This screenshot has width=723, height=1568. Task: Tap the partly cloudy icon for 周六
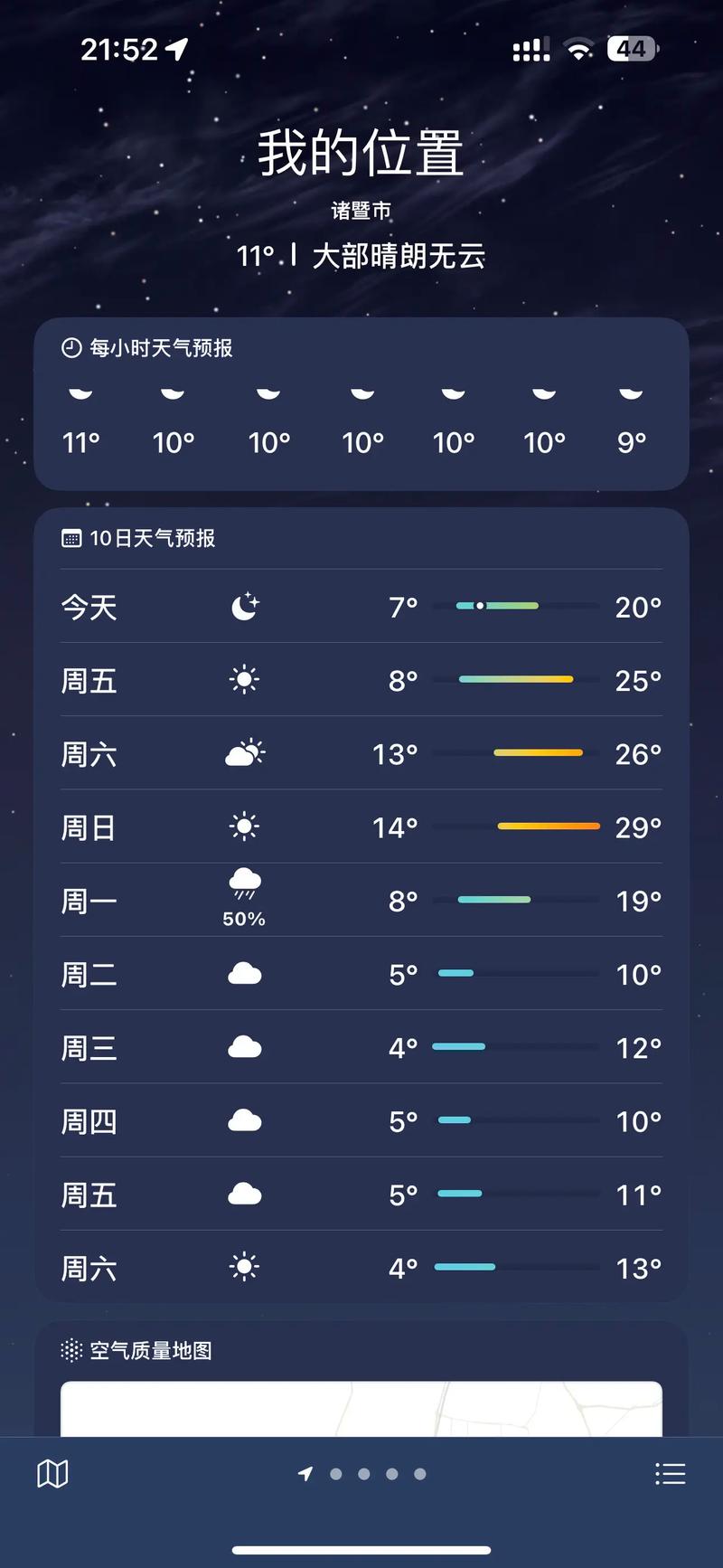click(244, 752)
